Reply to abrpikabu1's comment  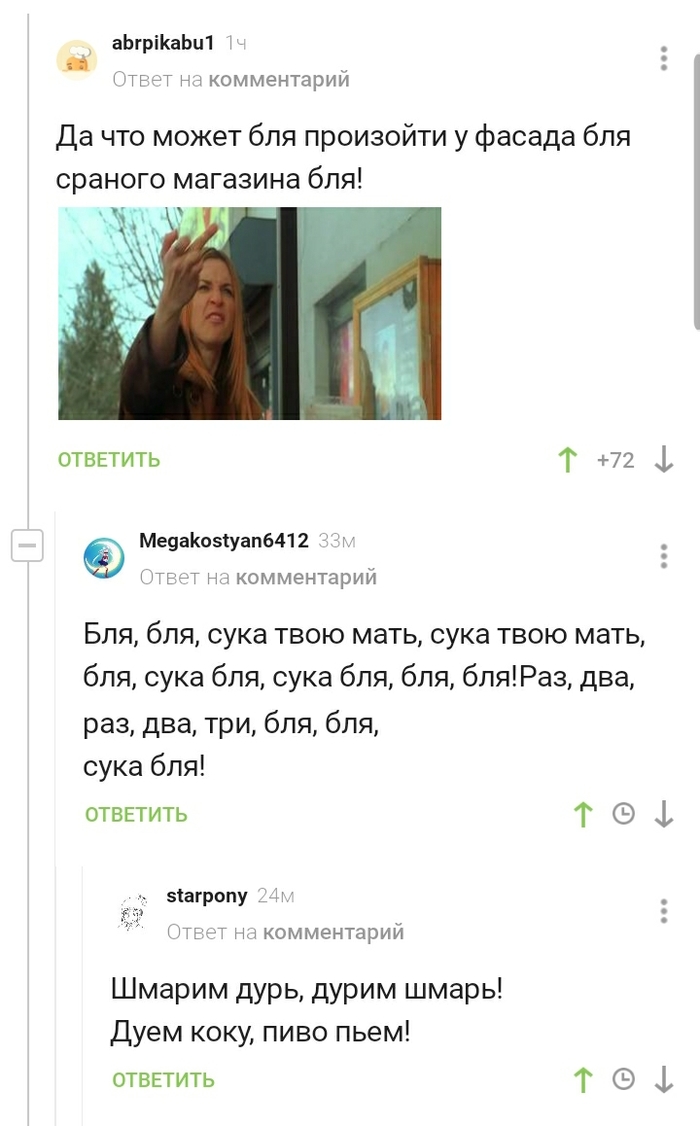(x=109, y=460)
